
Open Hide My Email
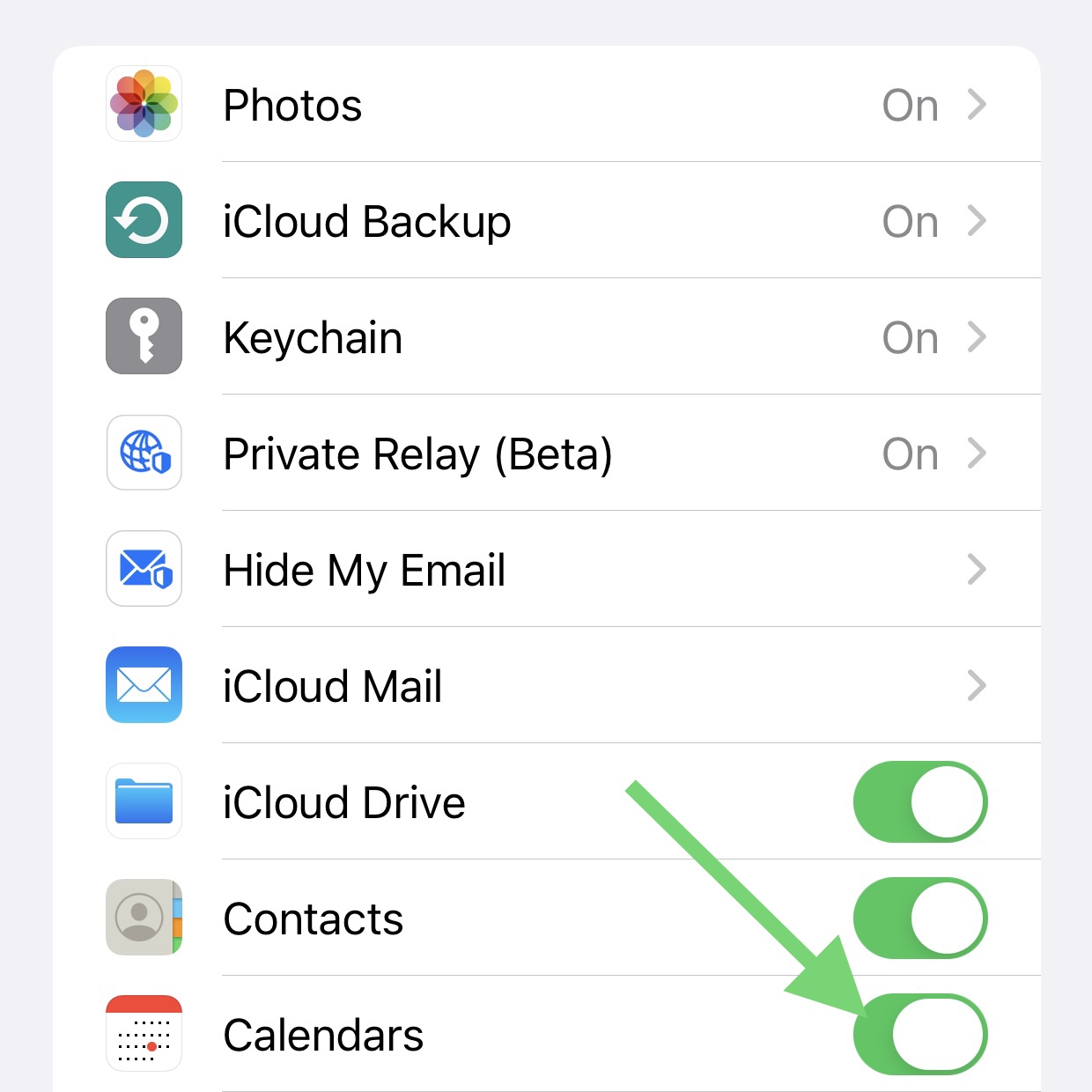pos(546,570)
